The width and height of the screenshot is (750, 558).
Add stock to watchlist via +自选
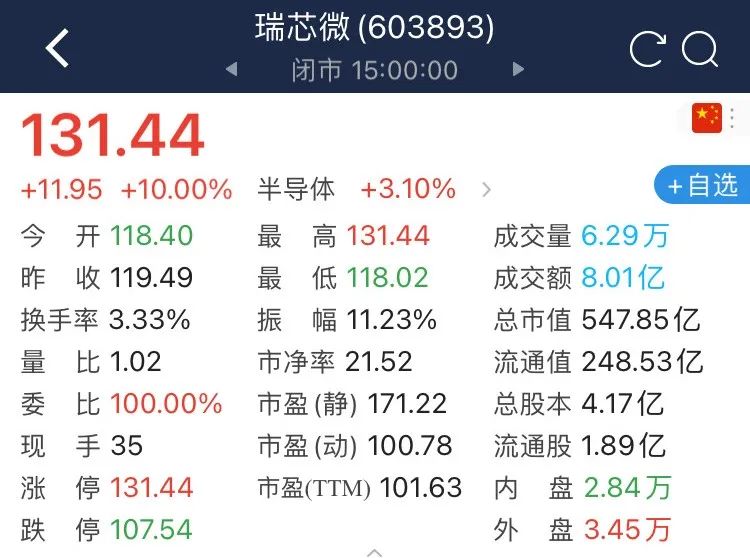coord(702,185)
